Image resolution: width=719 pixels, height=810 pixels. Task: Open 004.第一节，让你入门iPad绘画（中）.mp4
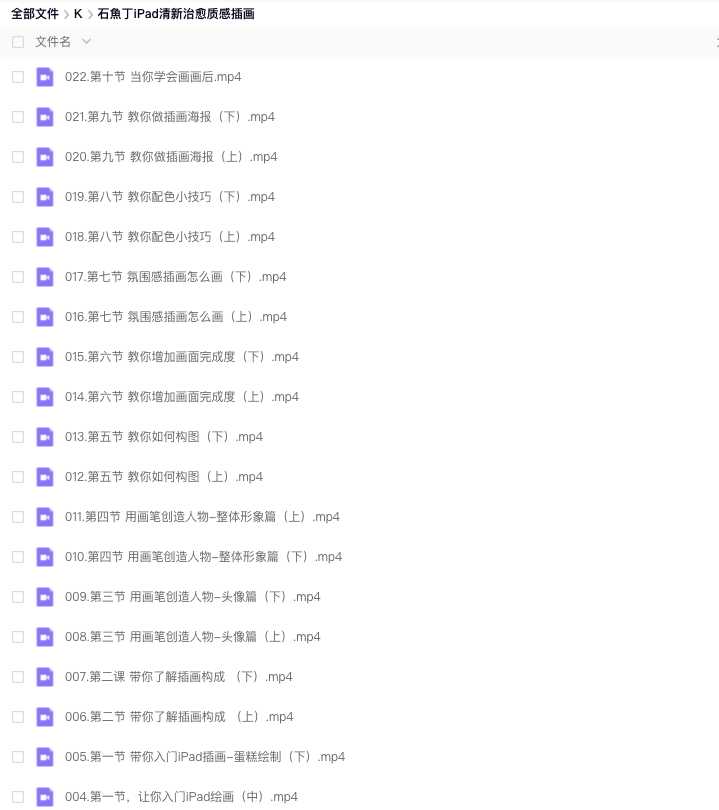(181, 797)
